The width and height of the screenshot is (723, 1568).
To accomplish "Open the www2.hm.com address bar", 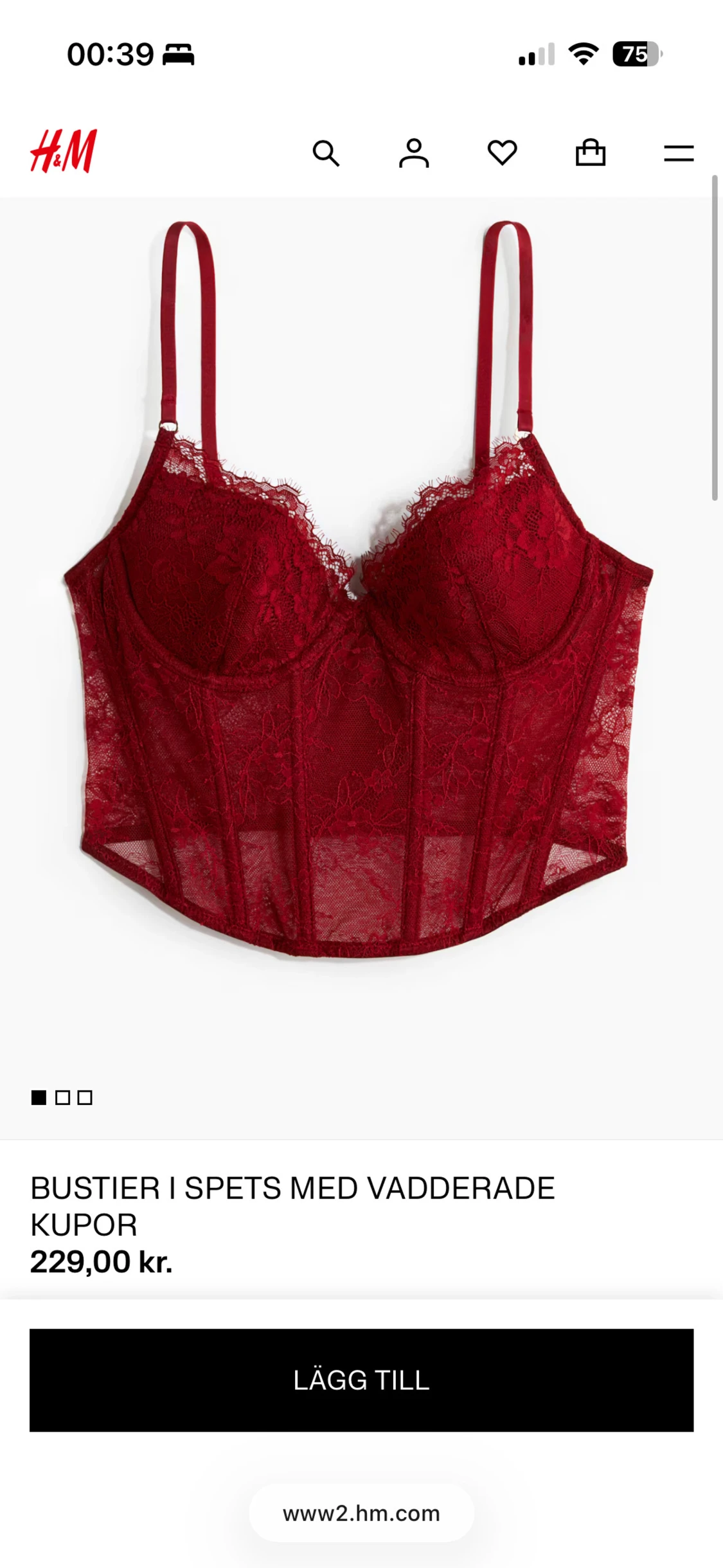I will [x=361, y=1513].
